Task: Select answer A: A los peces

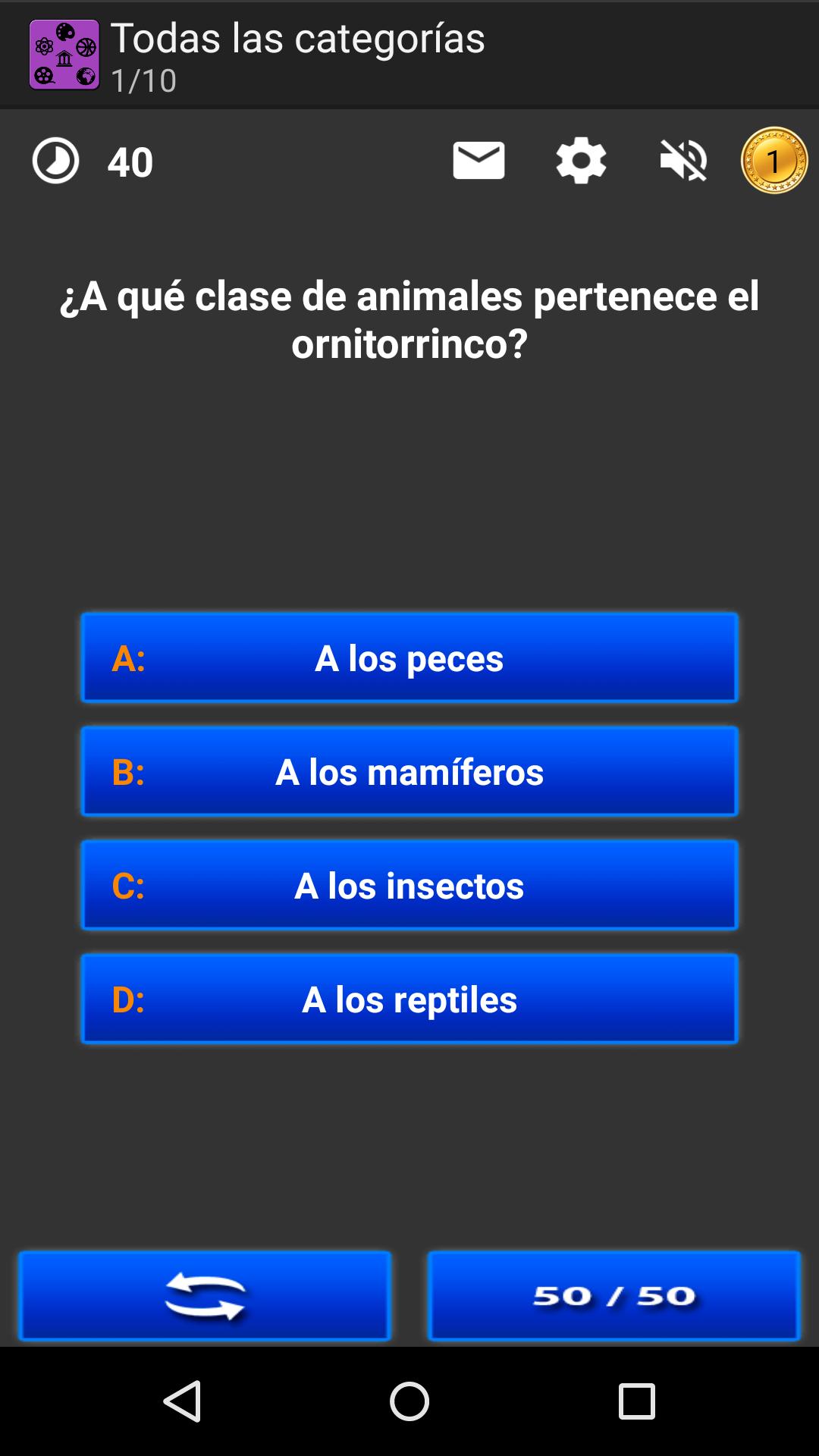Action: click(x=409, y=657)
